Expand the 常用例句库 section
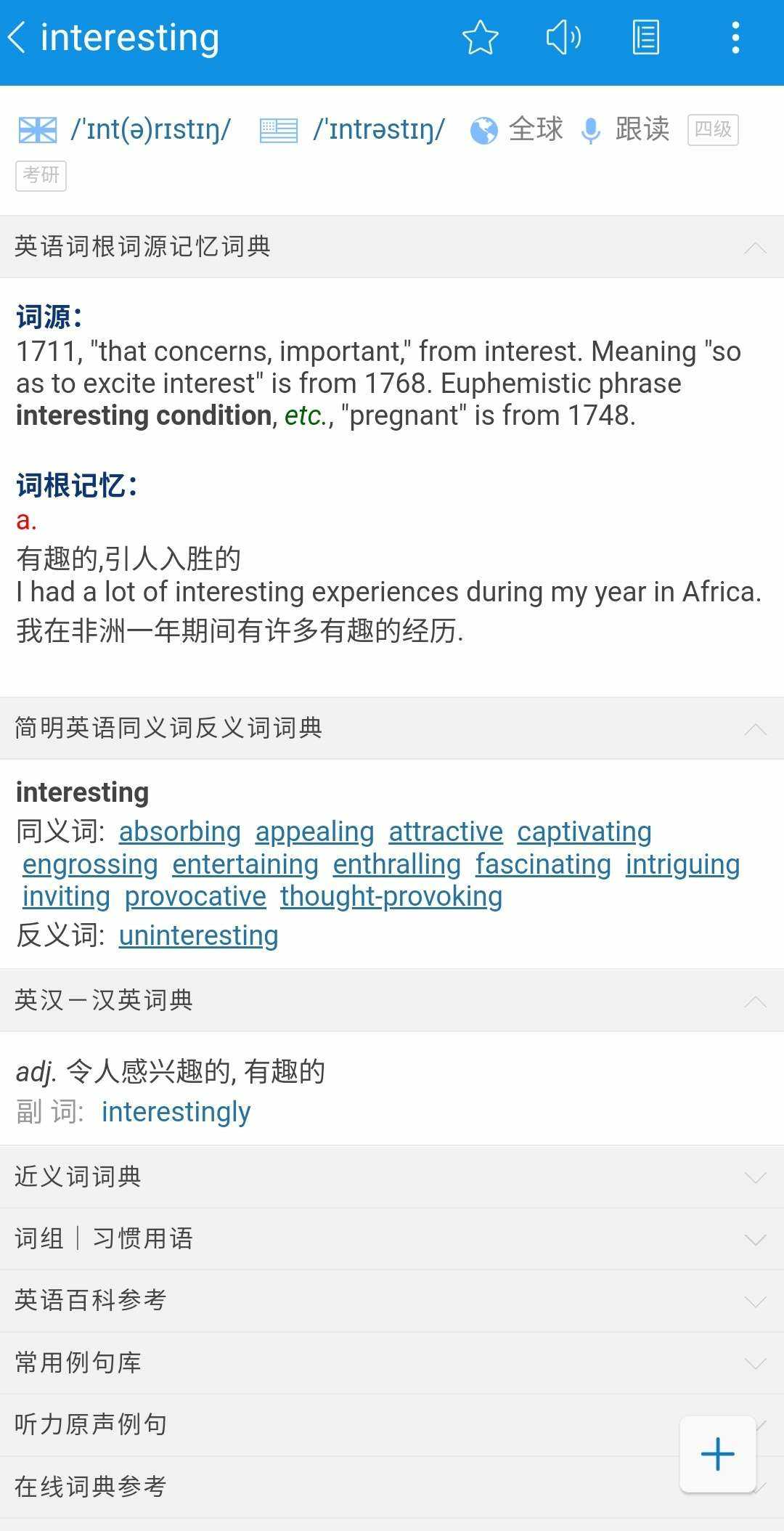This screenshot has width=784, height=1531. pyautogui.click(x=392, y=1363)
